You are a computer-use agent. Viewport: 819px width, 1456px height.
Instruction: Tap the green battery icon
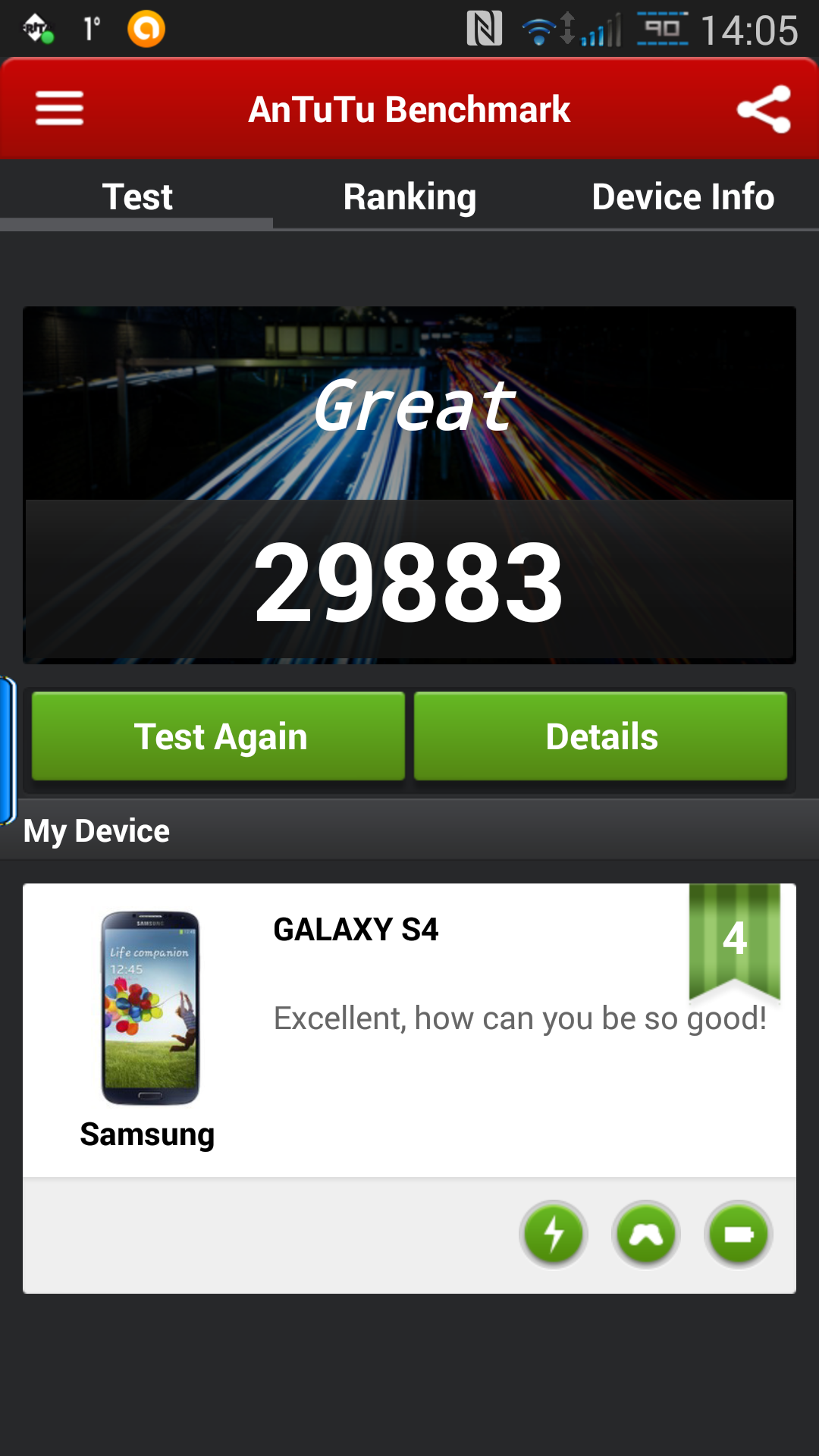tap(739, 1235)
